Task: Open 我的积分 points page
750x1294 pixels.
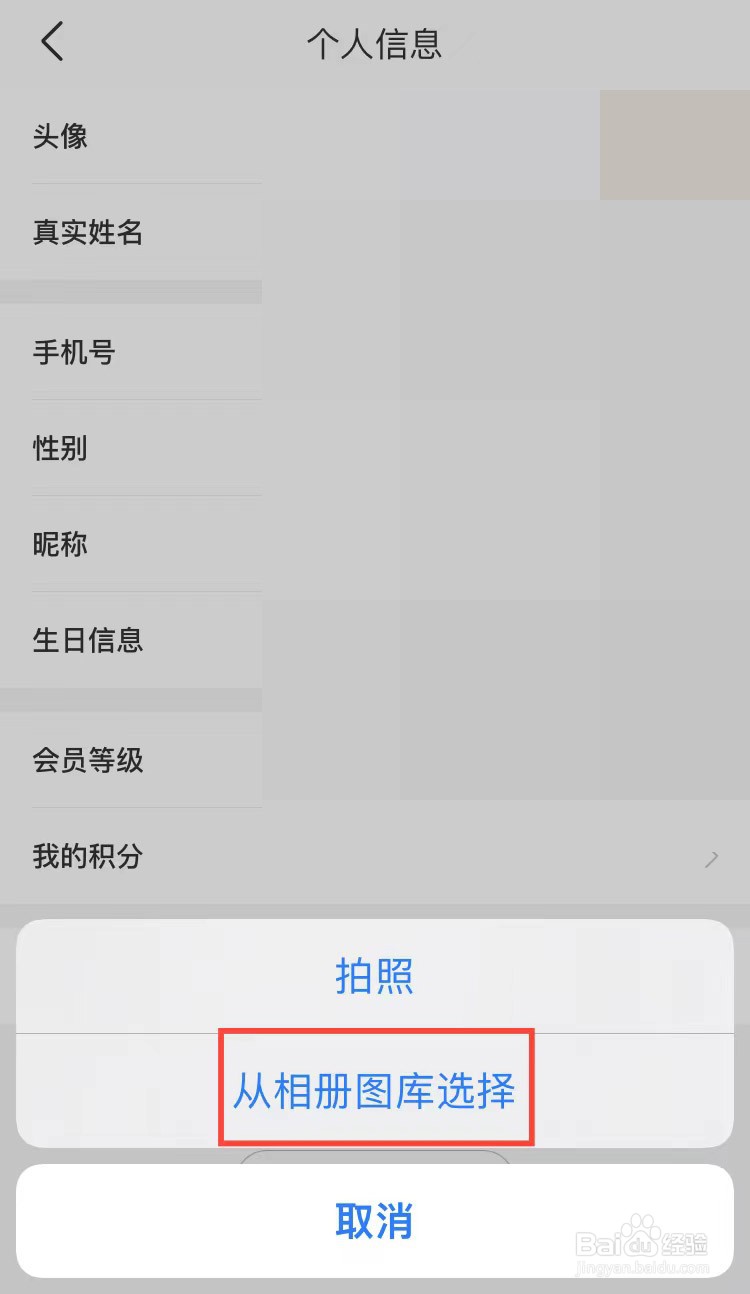Action: click(x=88, y=857)
